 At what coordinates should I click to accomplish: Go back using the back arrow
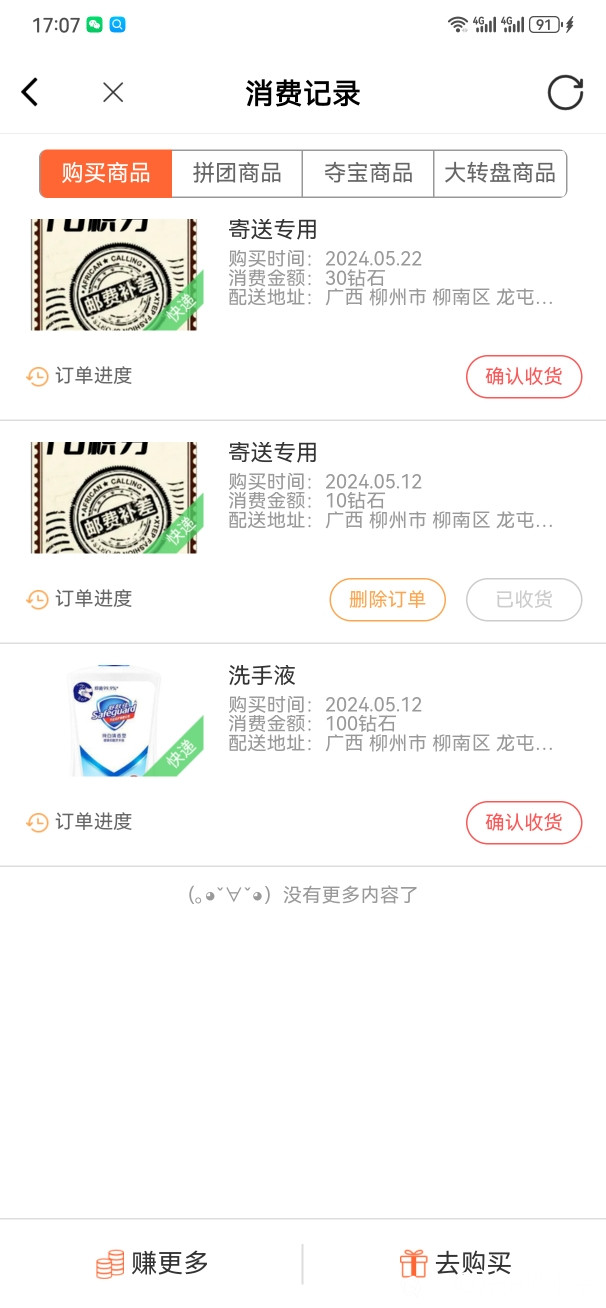(x=30, y=93)
